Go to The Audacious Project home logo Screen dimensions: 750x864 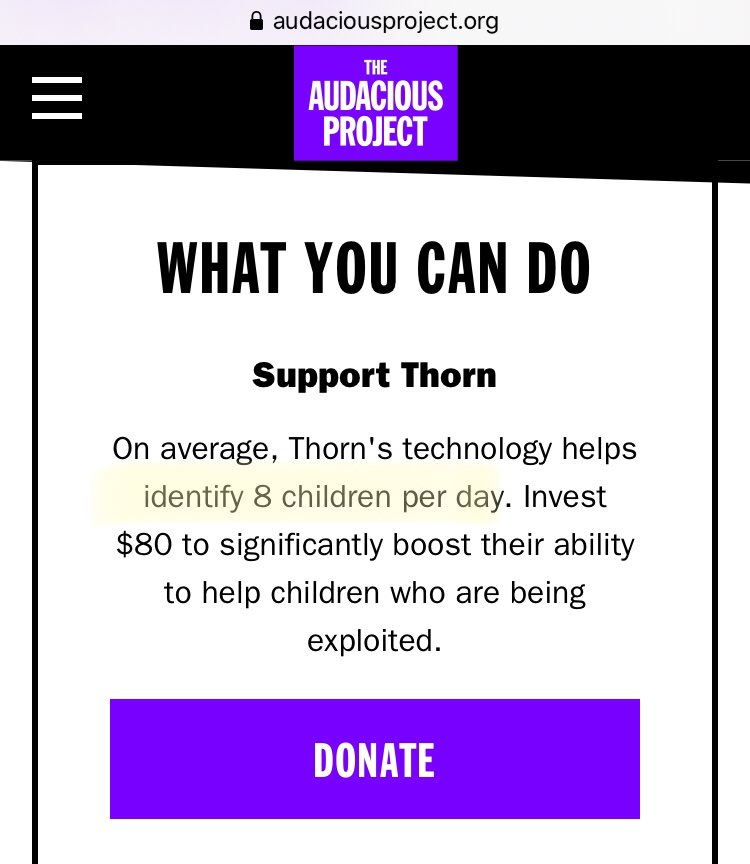coord(375,102)
